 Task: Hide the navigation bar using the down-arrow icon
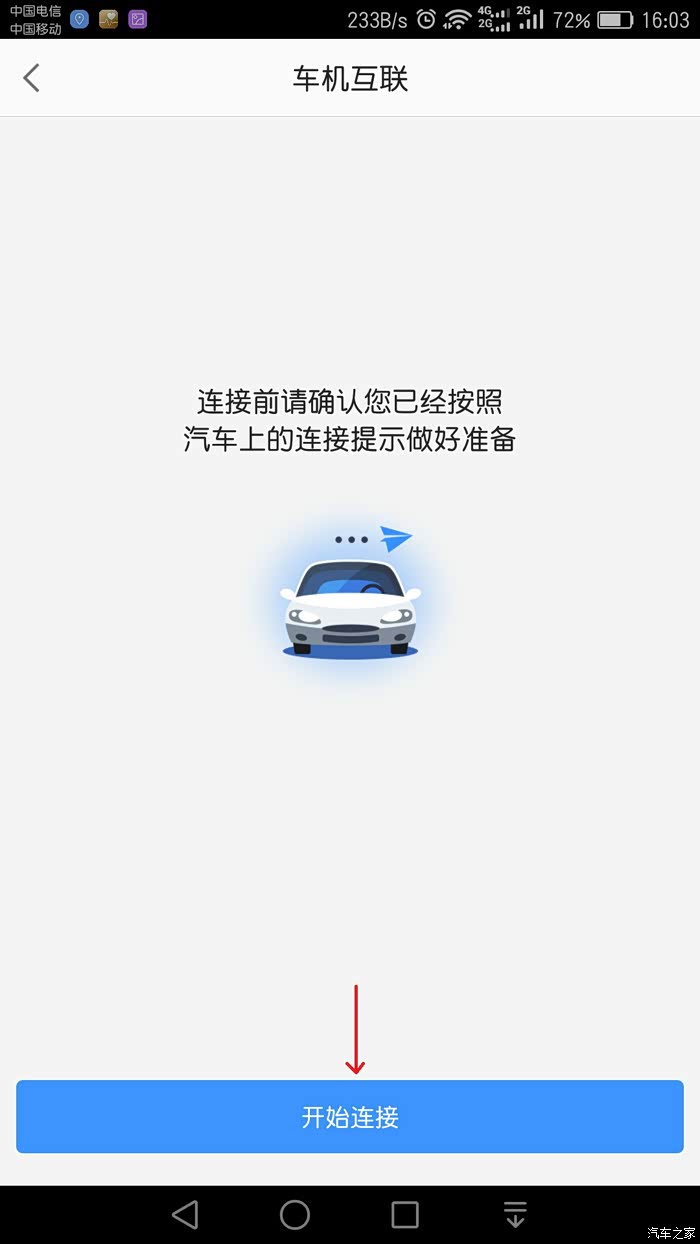click(515, 1214)
